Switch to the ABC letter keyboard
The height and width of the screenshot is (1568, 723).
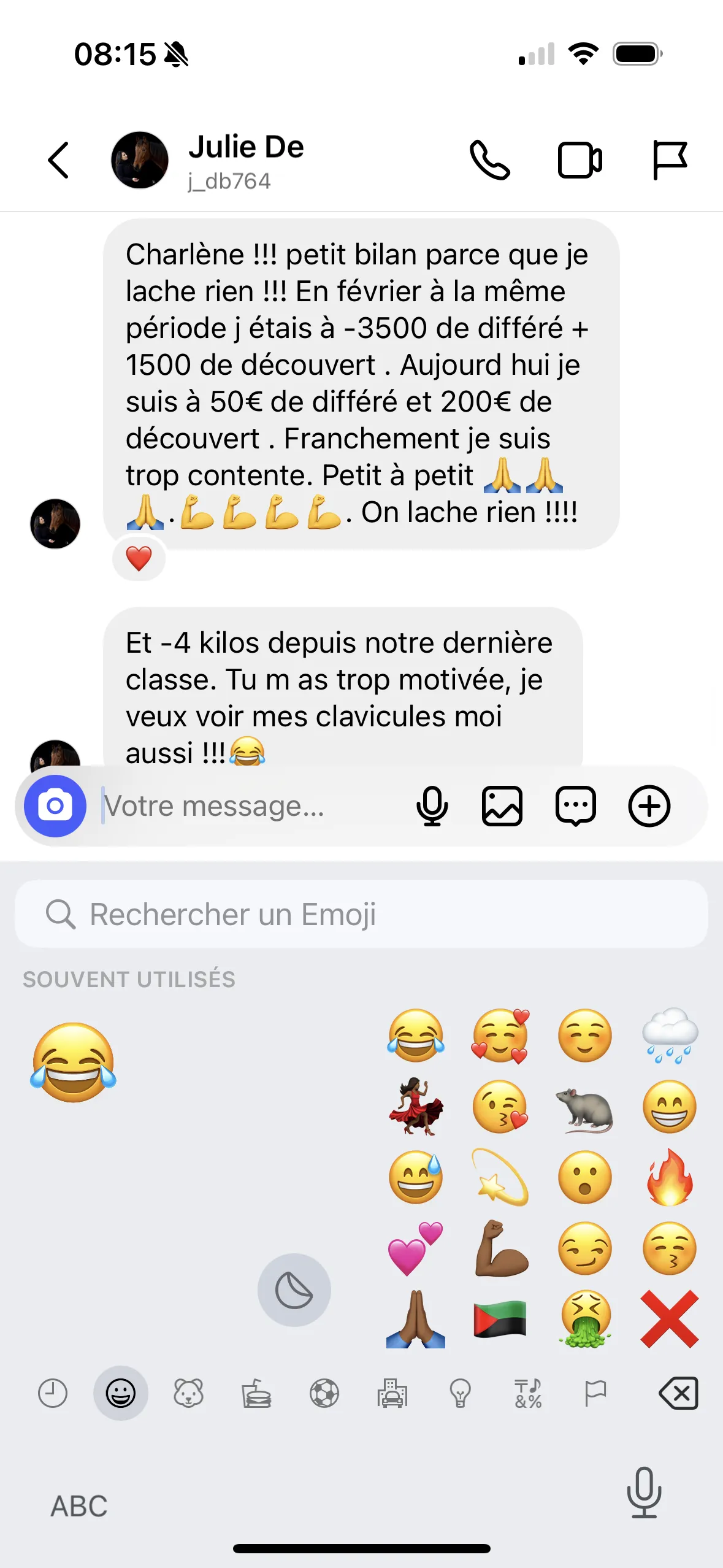point(79,1505)
